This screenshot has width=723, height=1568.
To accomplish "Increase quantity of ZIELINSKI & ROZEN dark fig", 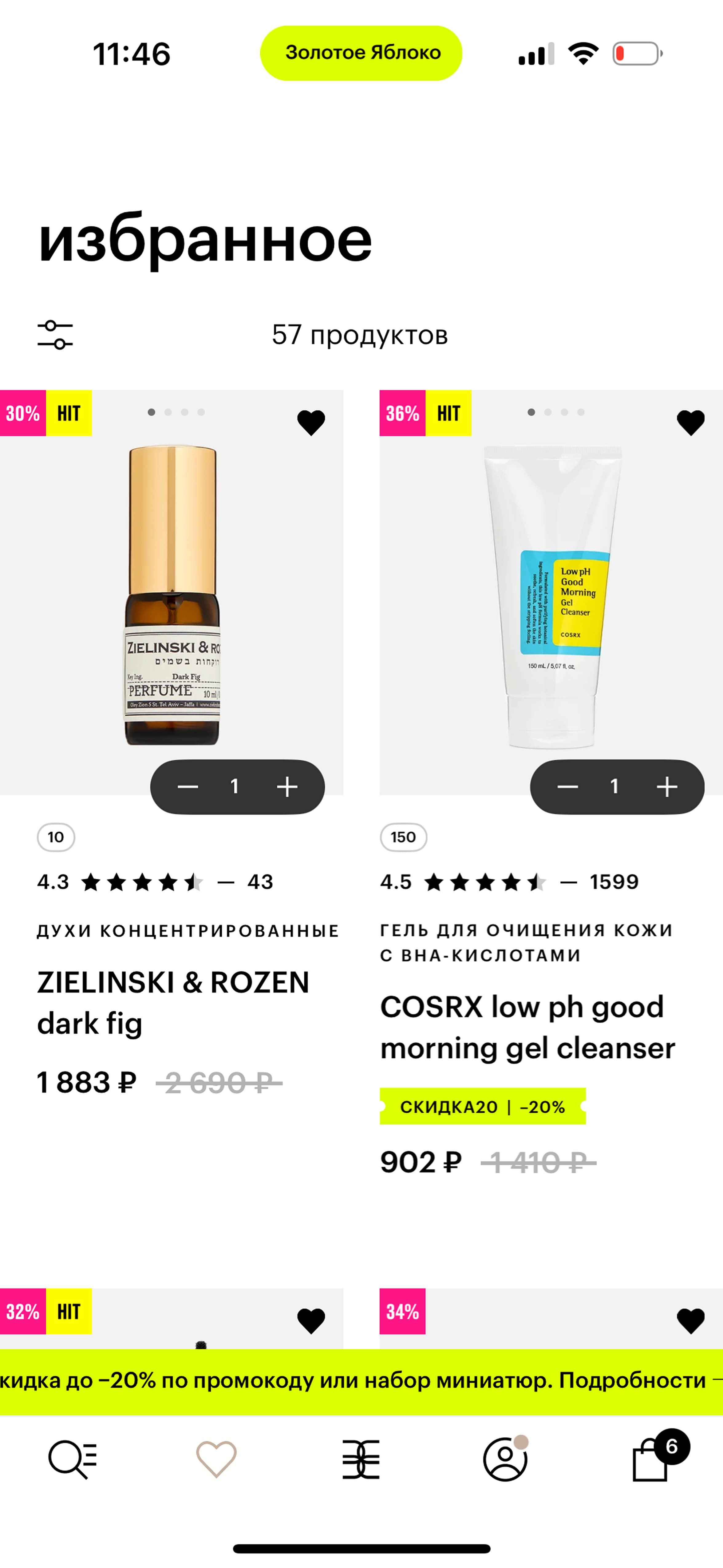I will coord(287,786).
